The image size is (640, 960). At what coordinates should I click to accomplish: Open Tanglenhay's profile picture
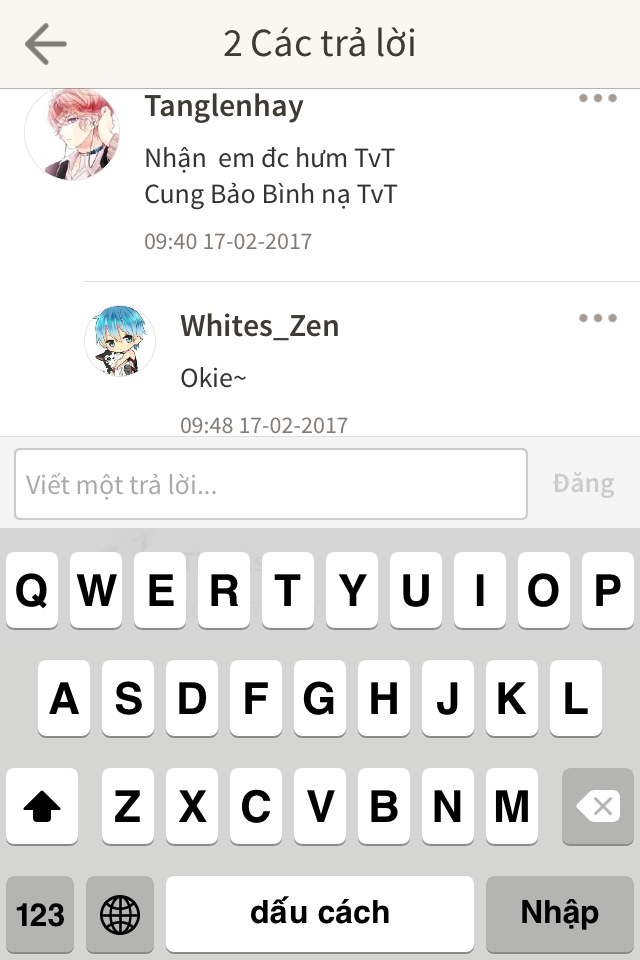tap(71, 133)
